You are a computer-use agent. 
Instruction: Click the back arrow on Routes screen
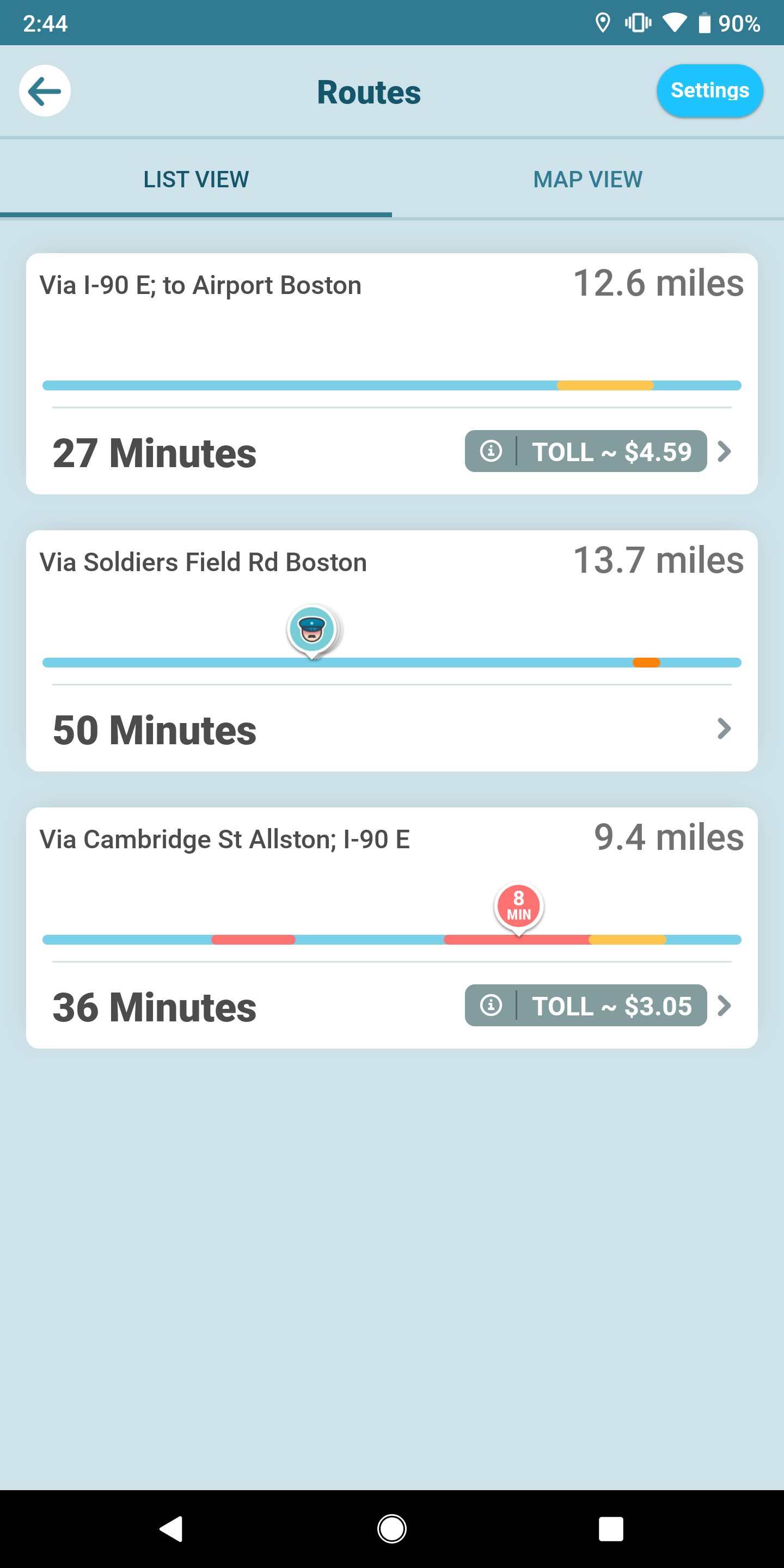(x=45, y=90)
